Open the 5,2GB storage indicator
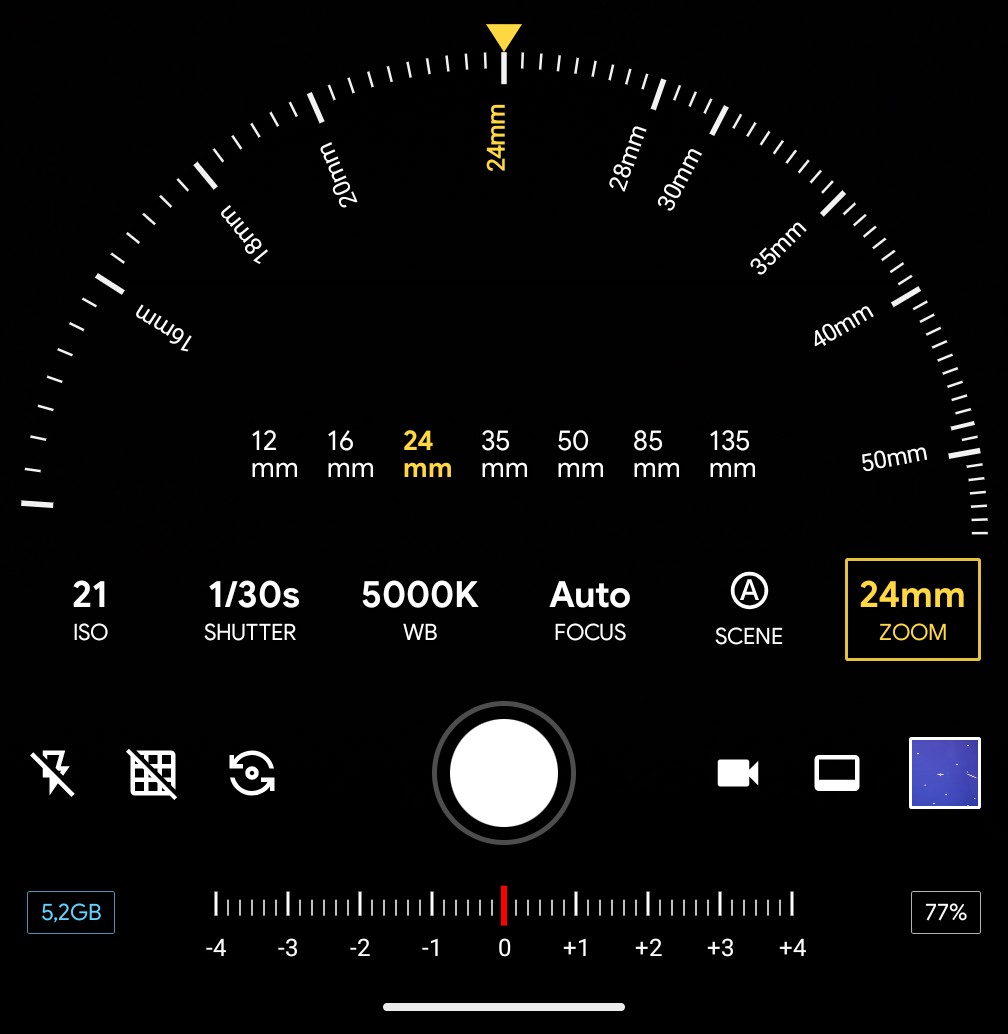The width and height of the screenshot is (1008, 1034). (70, 912)
